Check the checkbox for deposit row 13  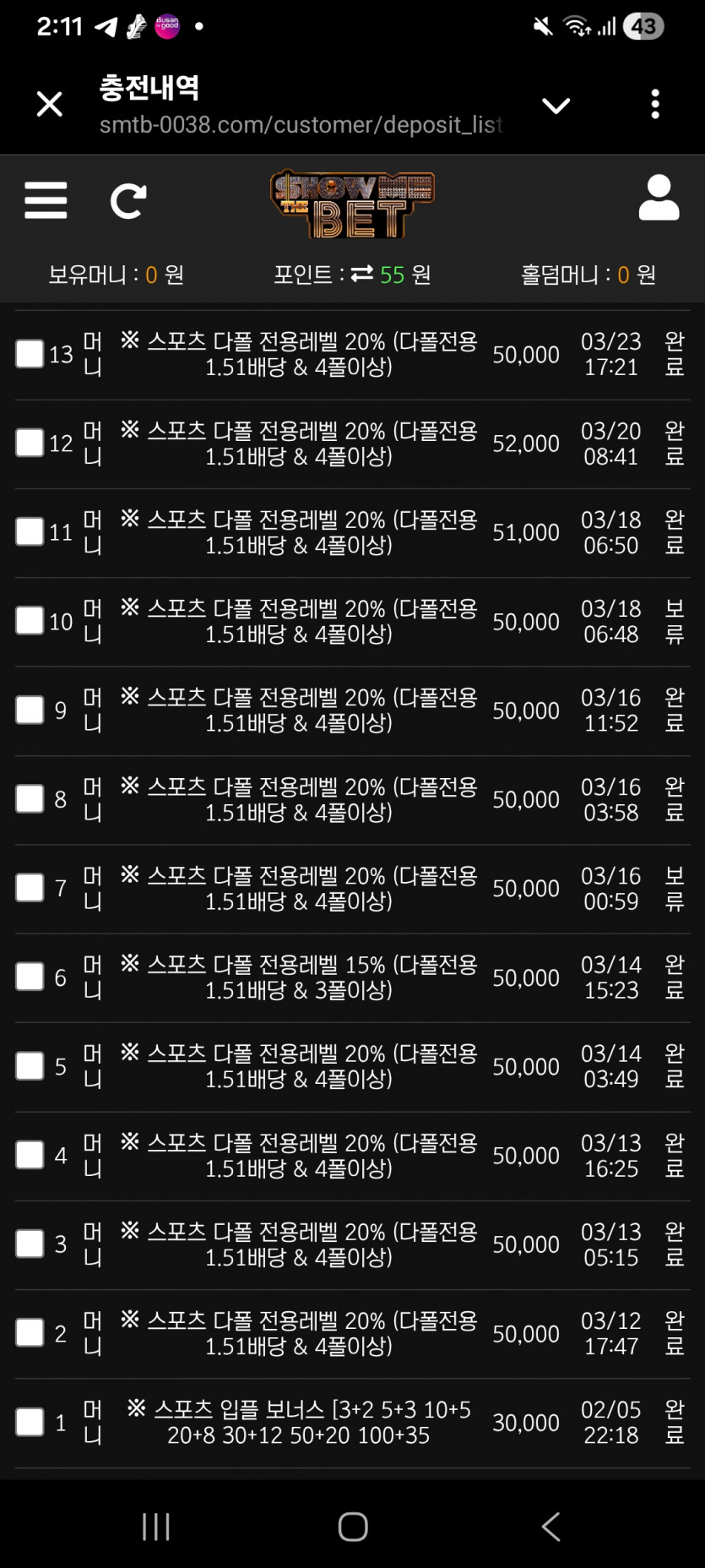(30, 354)
